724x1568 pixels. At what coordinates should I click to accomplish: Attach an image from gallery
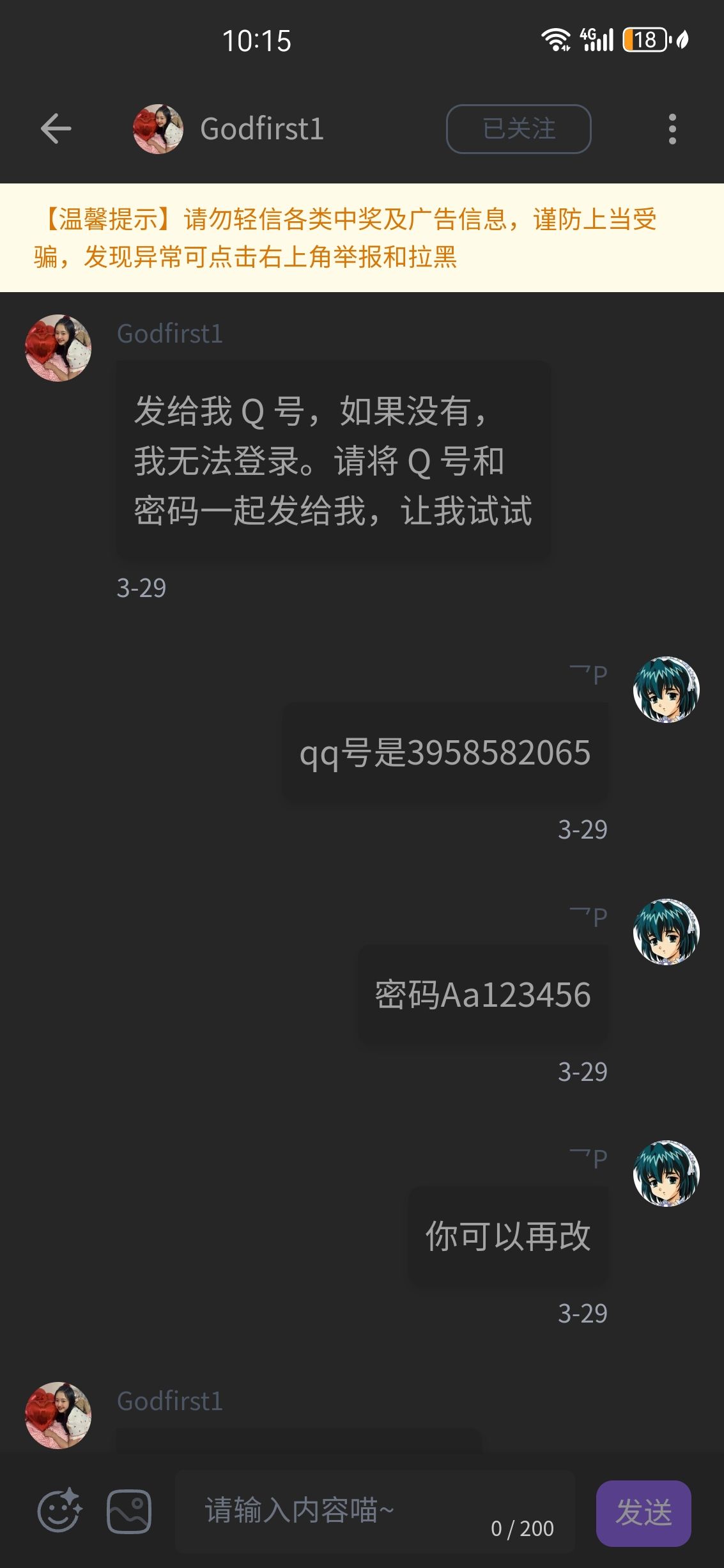[x=129, y=1511]
